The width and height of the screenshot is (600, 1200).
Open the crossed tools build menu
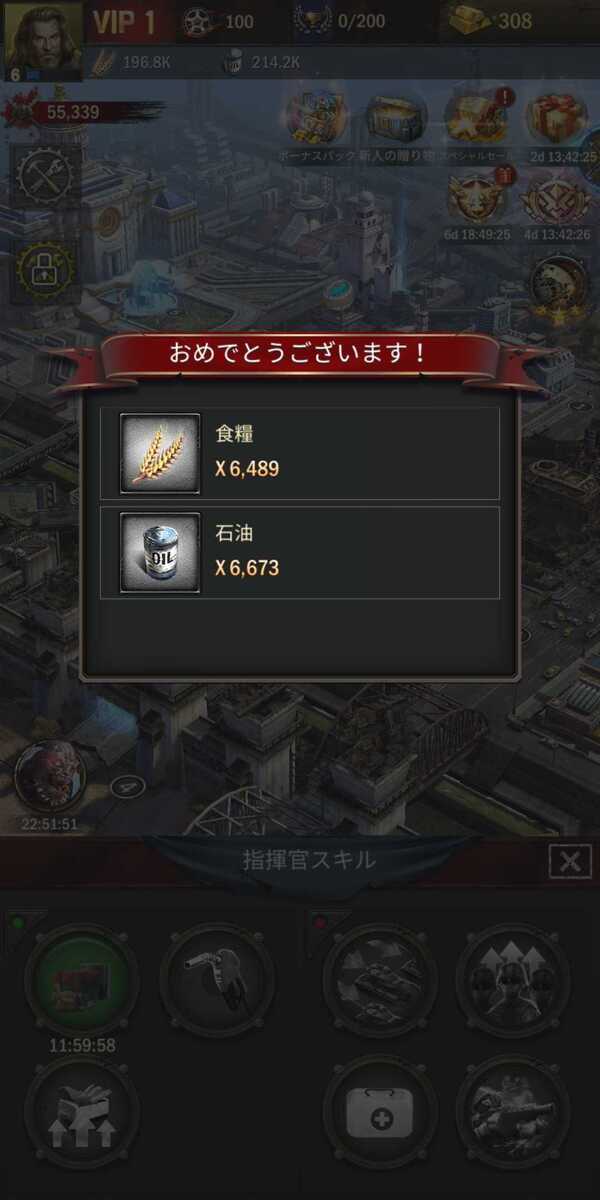coord(45,178)
